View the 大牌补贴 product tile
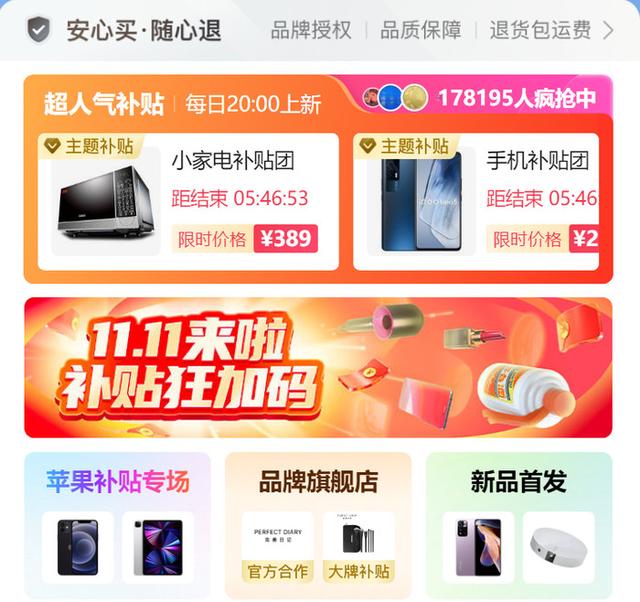 pyautogui.click(x=358, y=548)
